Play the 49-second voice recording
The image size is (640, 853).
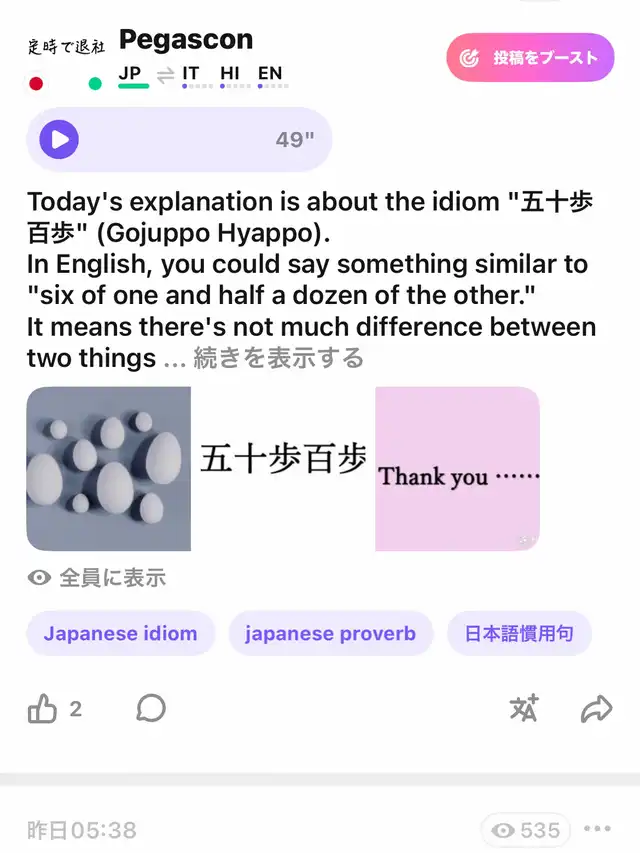pyautogui.click(x=59, y=140)
